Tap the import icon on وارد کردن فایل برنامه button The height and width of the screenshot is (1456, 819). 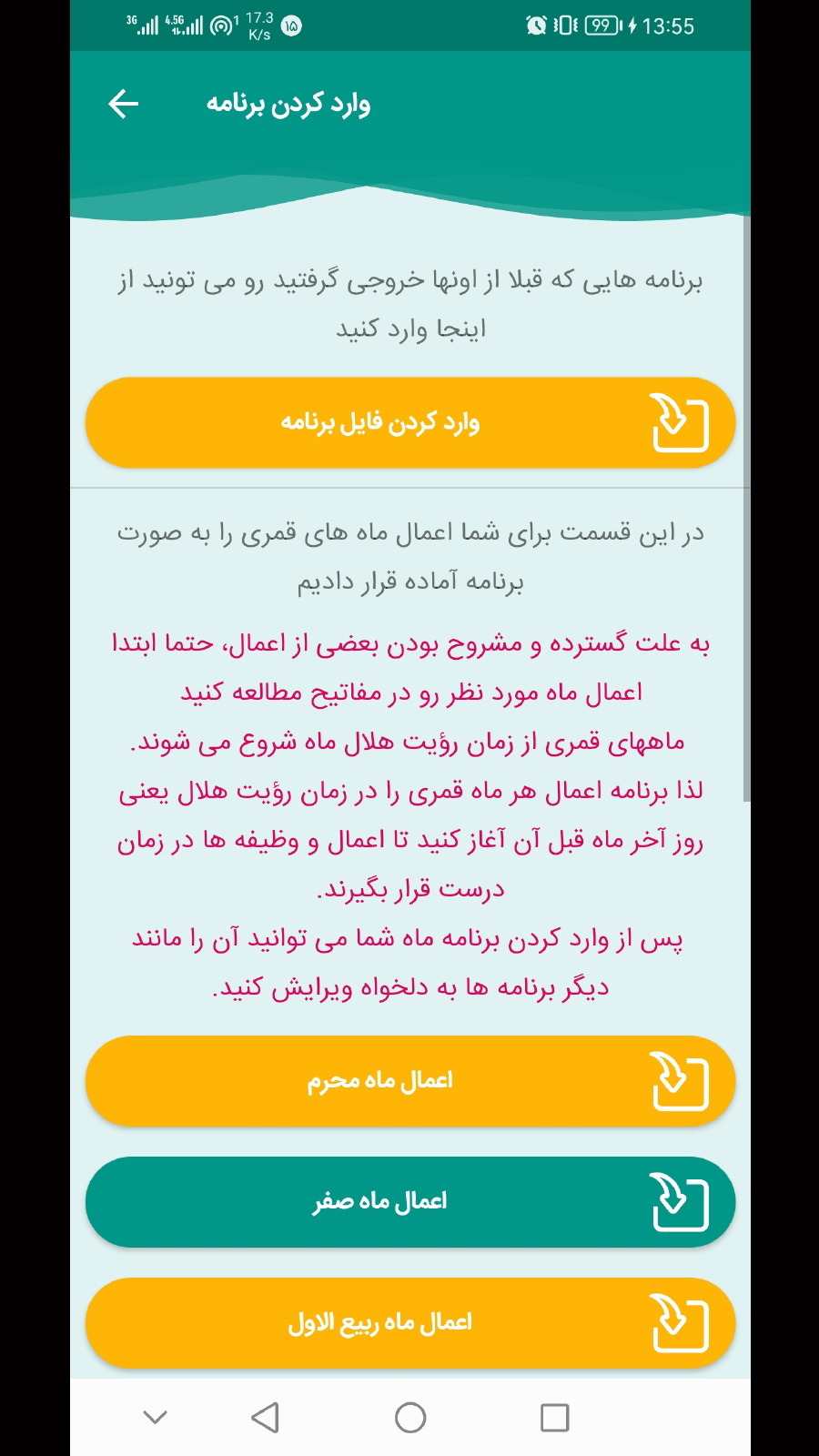(681, 421)
